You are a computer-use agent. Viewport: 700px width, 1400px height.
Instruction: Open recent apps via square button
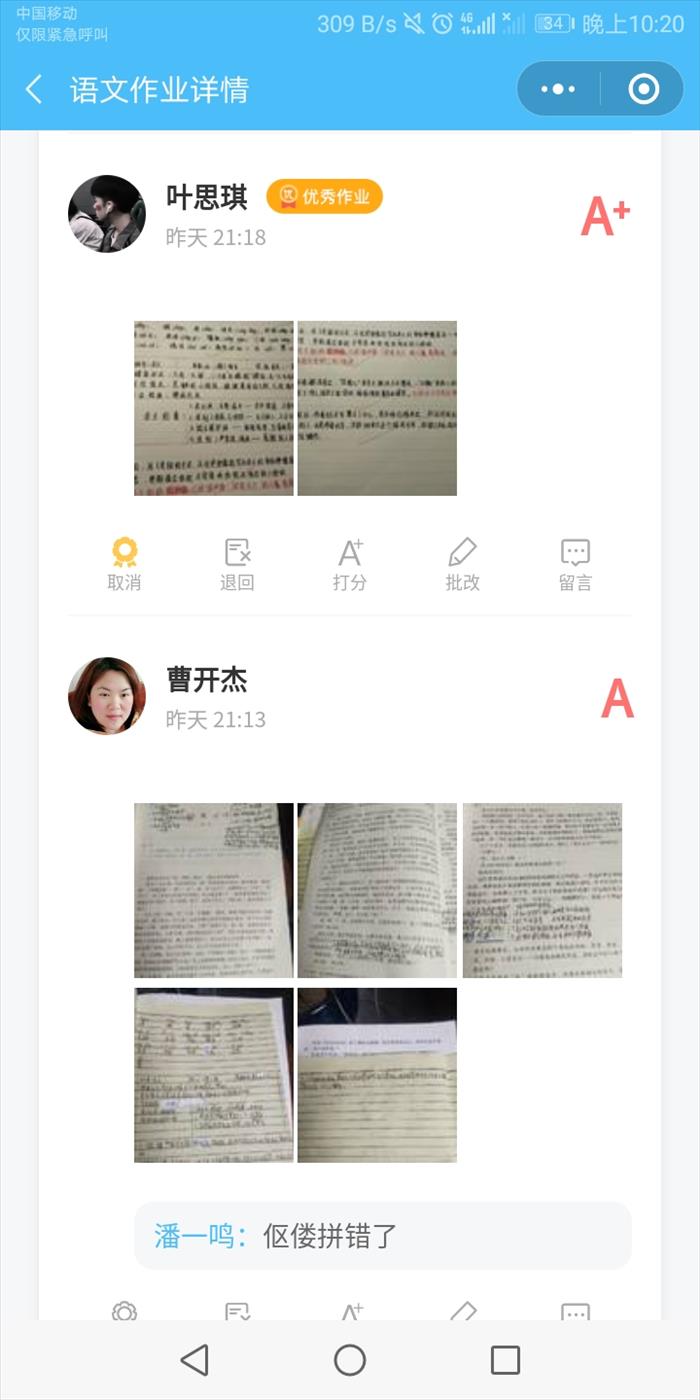point(505,1360)
